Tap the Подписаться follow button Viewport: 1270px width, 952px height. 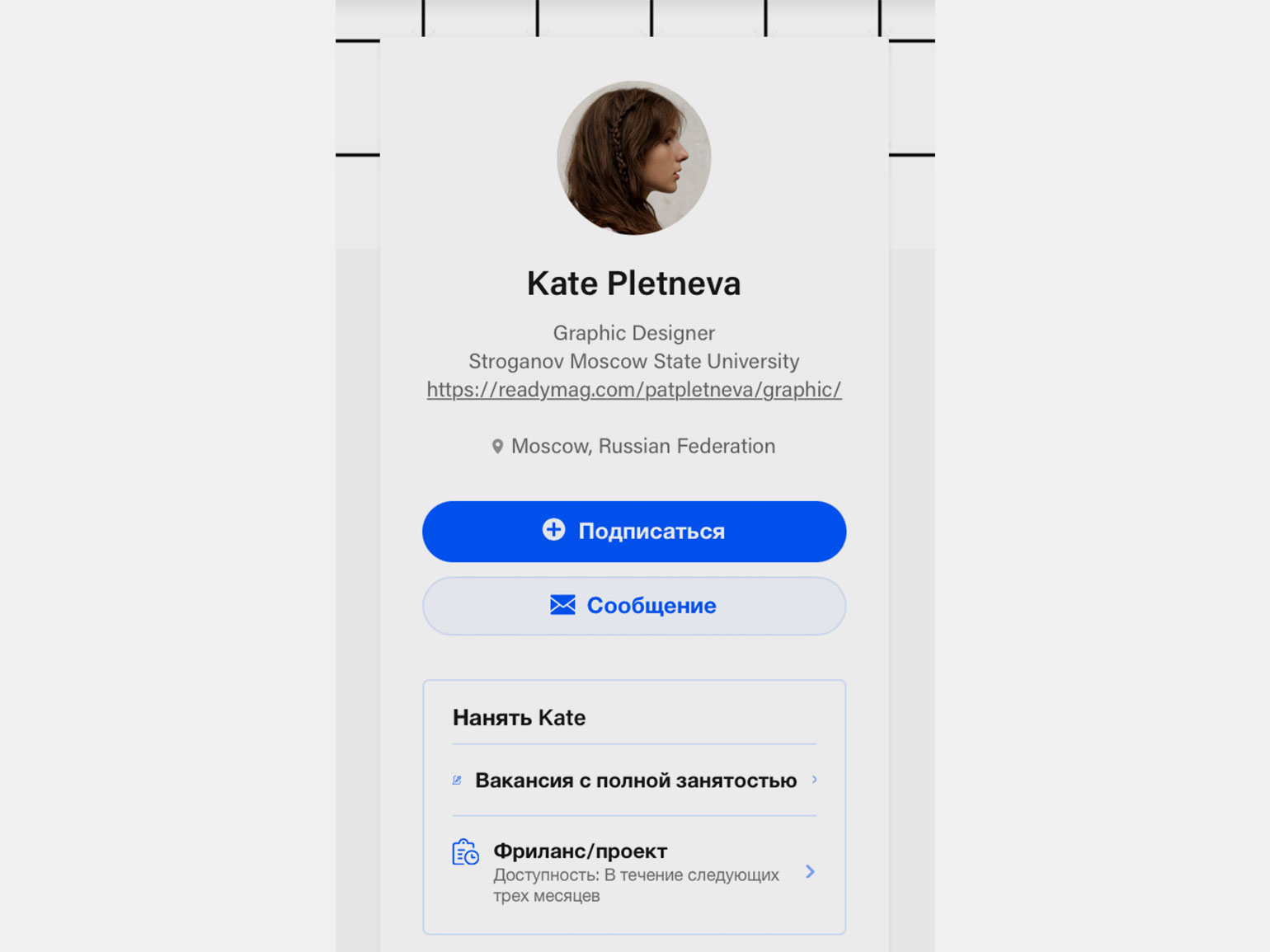click(633, 532)
